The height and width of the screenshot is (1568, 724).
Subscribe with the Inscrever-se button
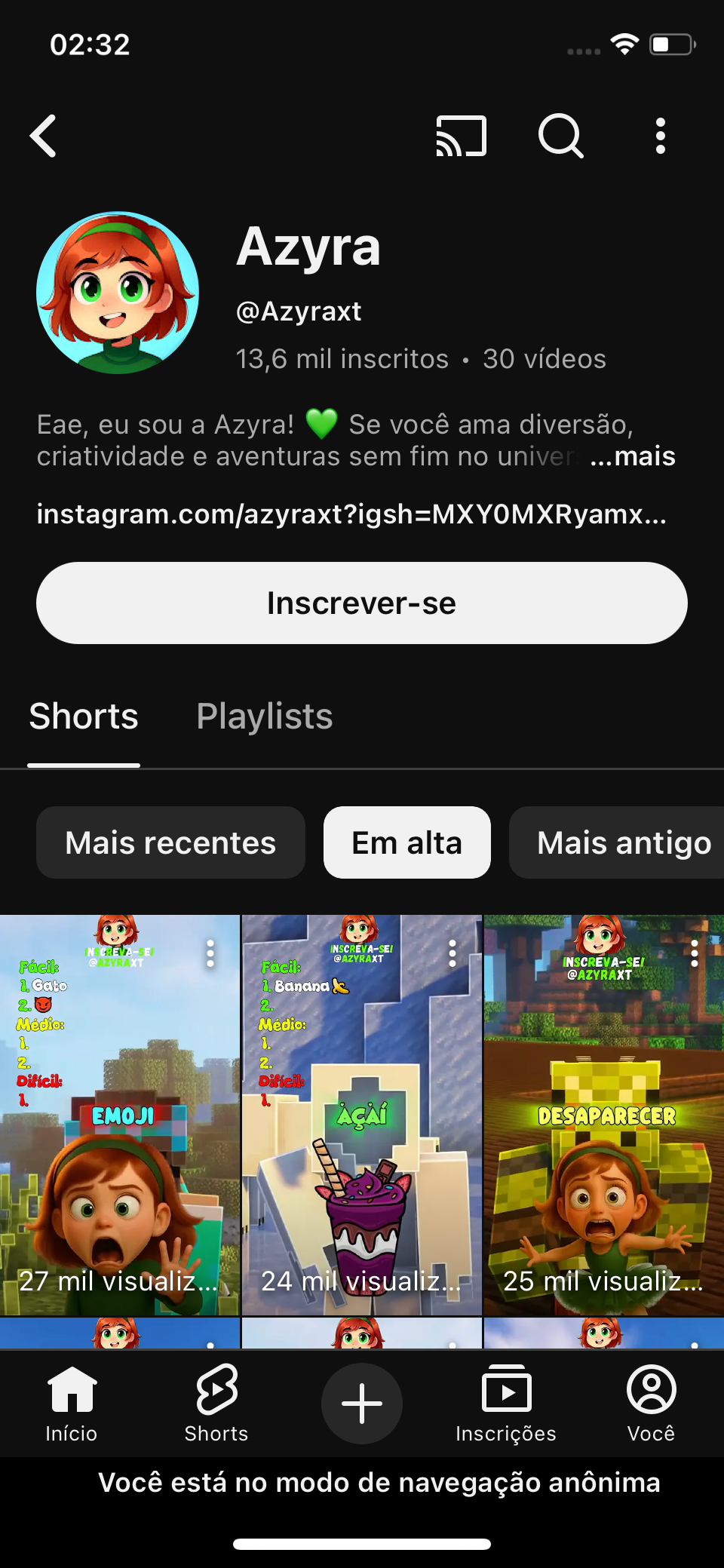click(362, 603)
